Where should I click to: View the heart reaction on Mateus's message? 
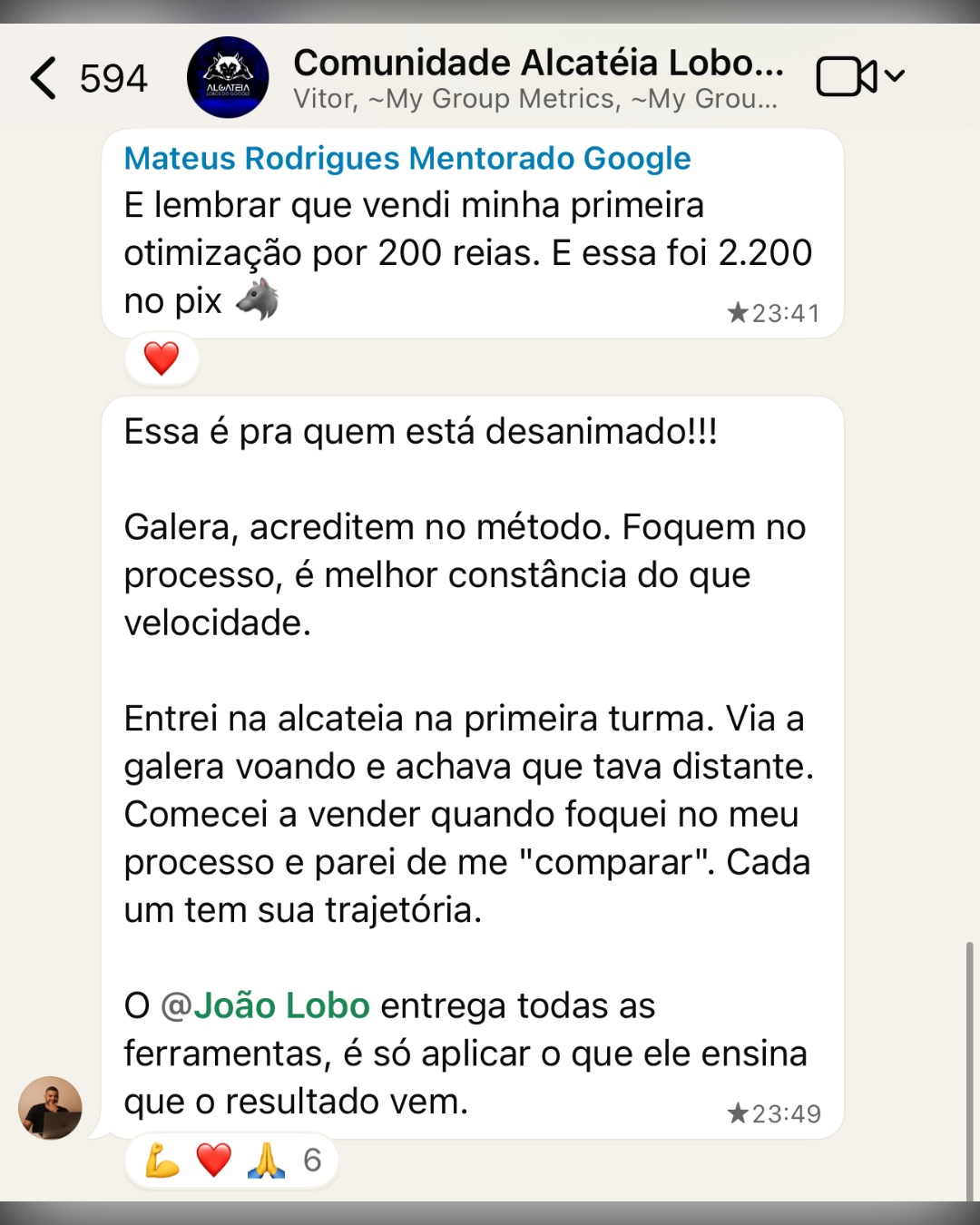162,358
